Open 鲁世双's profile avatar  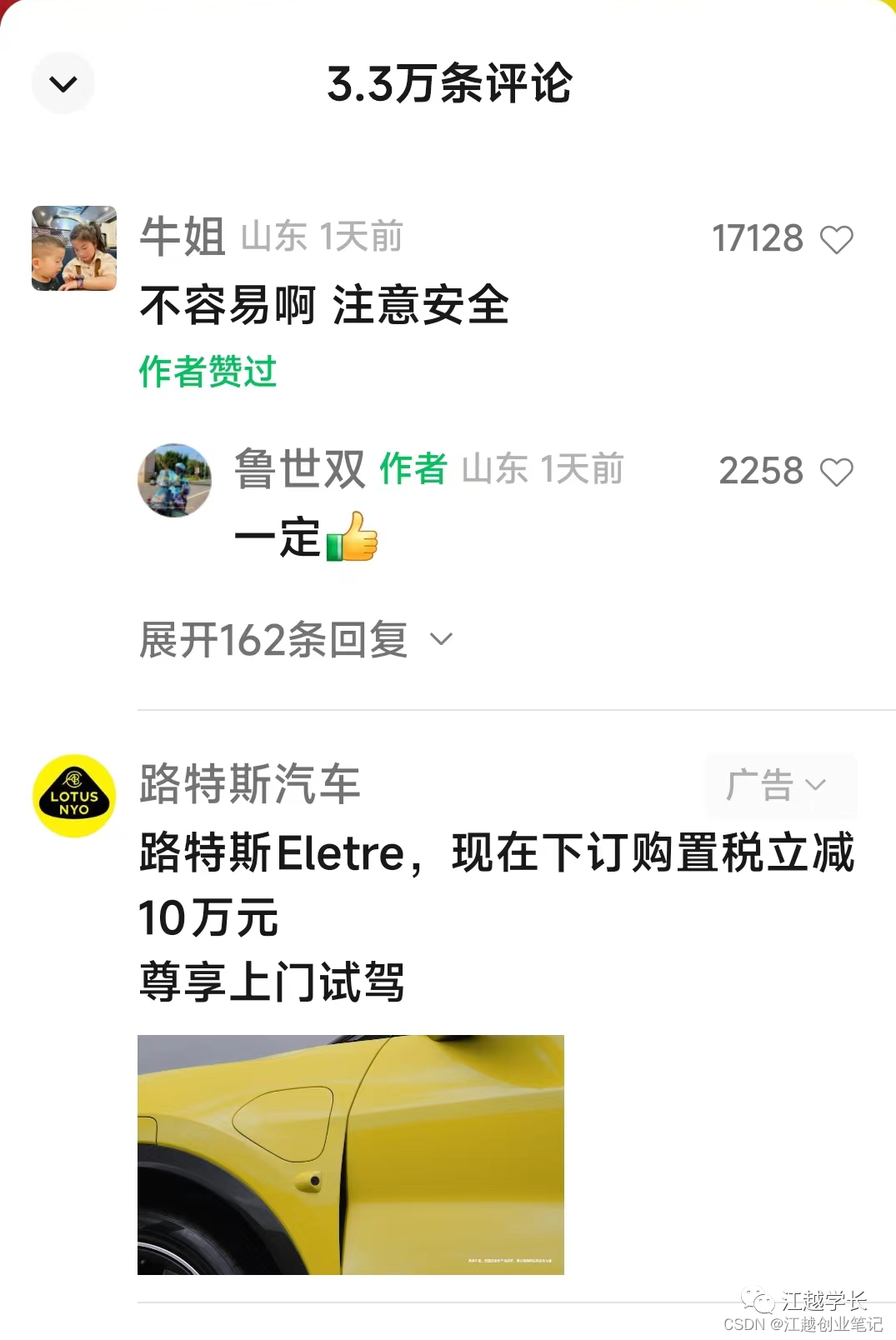[x=174, y=480]
